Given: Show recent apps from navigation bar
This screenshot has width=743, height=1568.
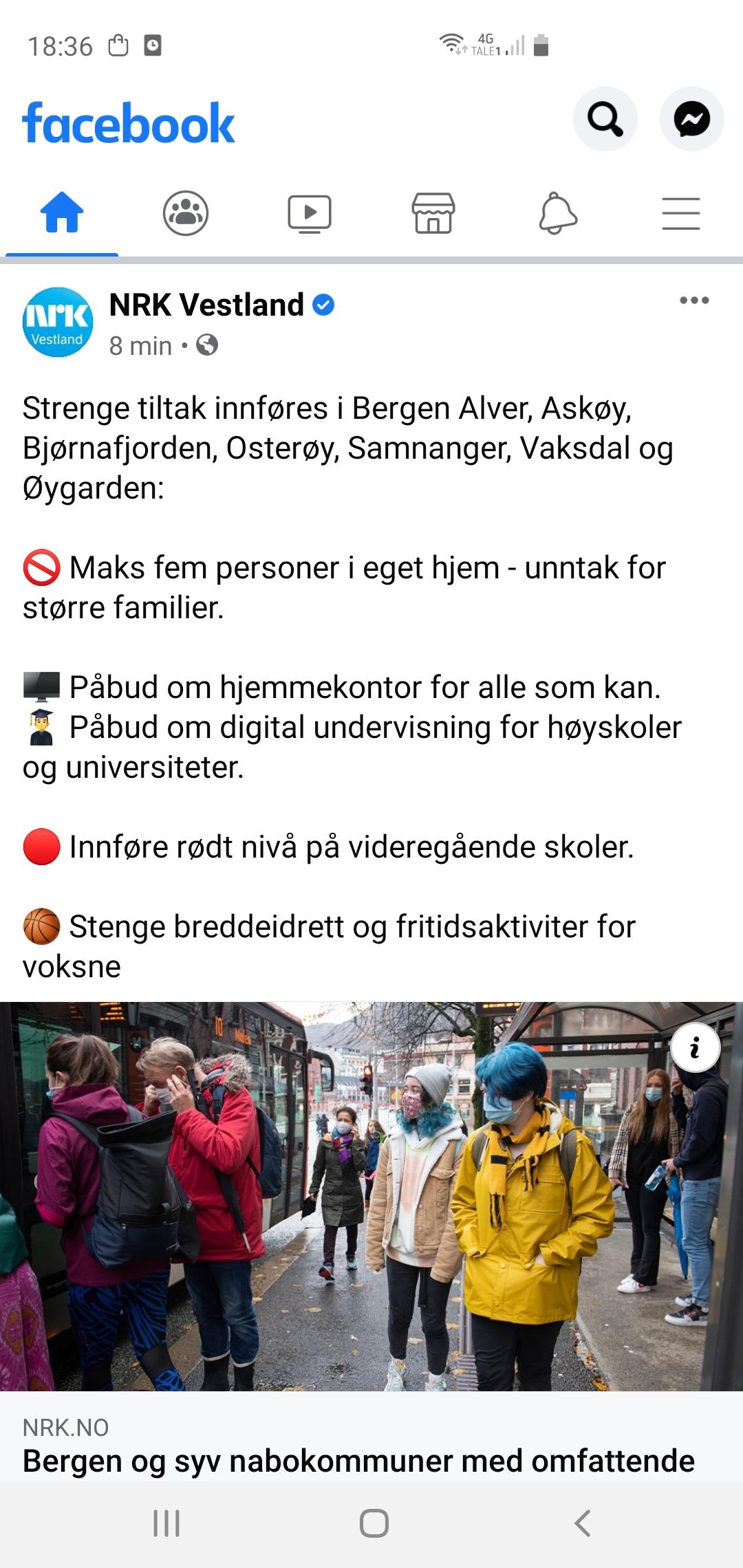Looking at the screenshot, I should pos(166,1523).
